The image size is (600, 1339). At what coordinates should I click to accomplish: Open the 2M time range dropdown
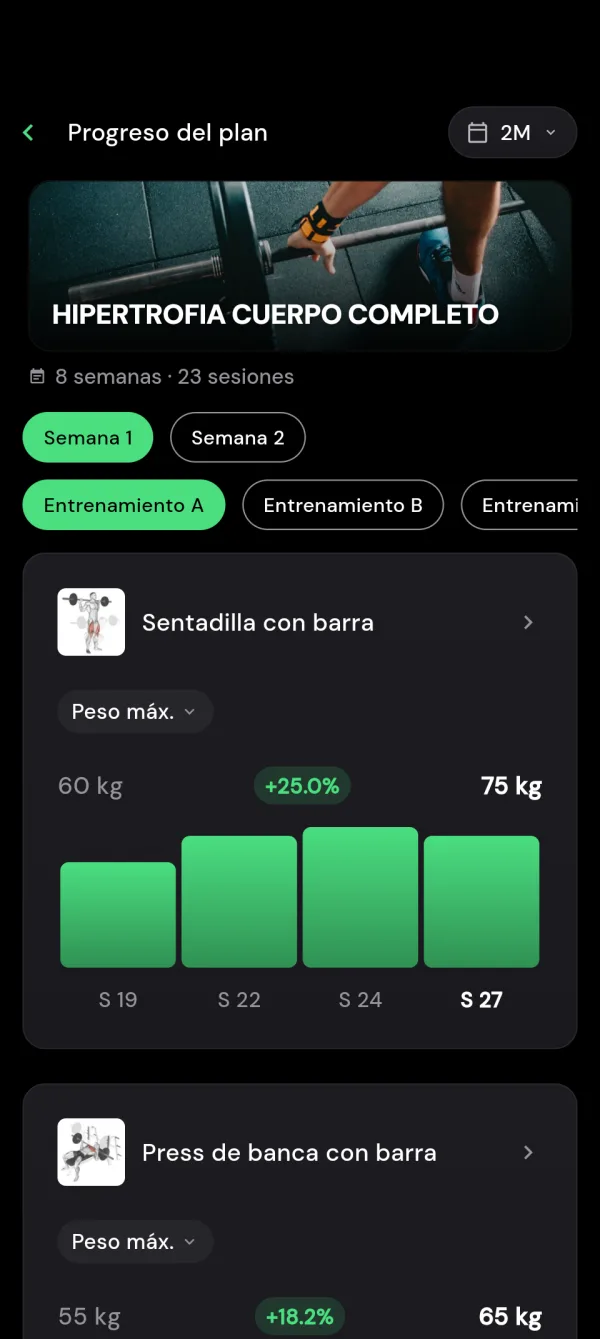click(x=512, y=132)
